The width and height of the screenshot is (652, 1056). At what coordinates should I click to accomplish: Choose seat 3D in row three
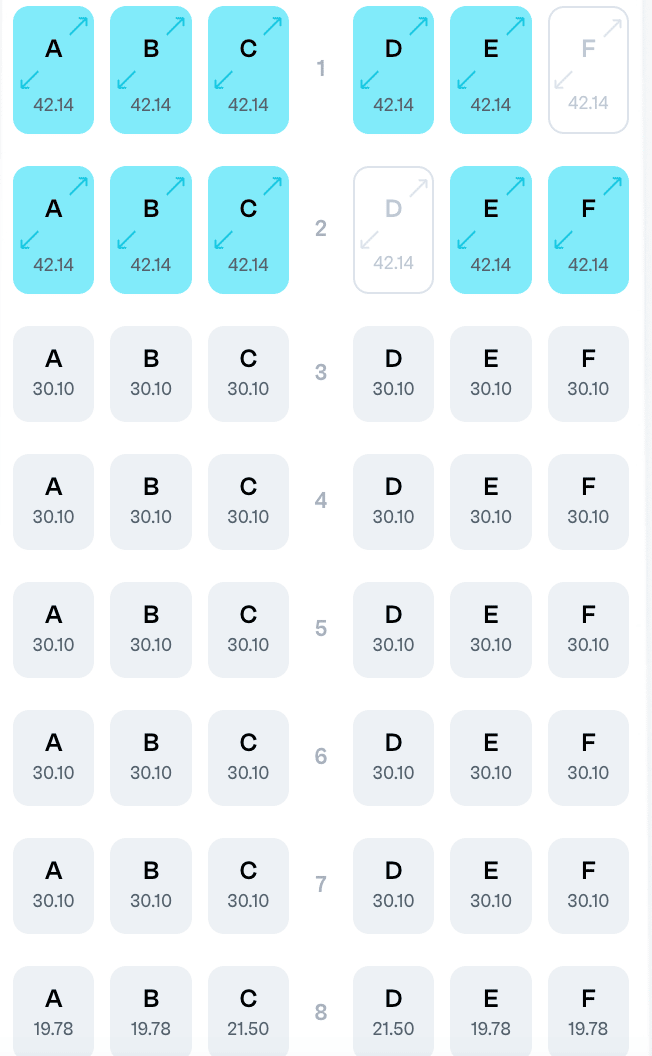(393, 373)
